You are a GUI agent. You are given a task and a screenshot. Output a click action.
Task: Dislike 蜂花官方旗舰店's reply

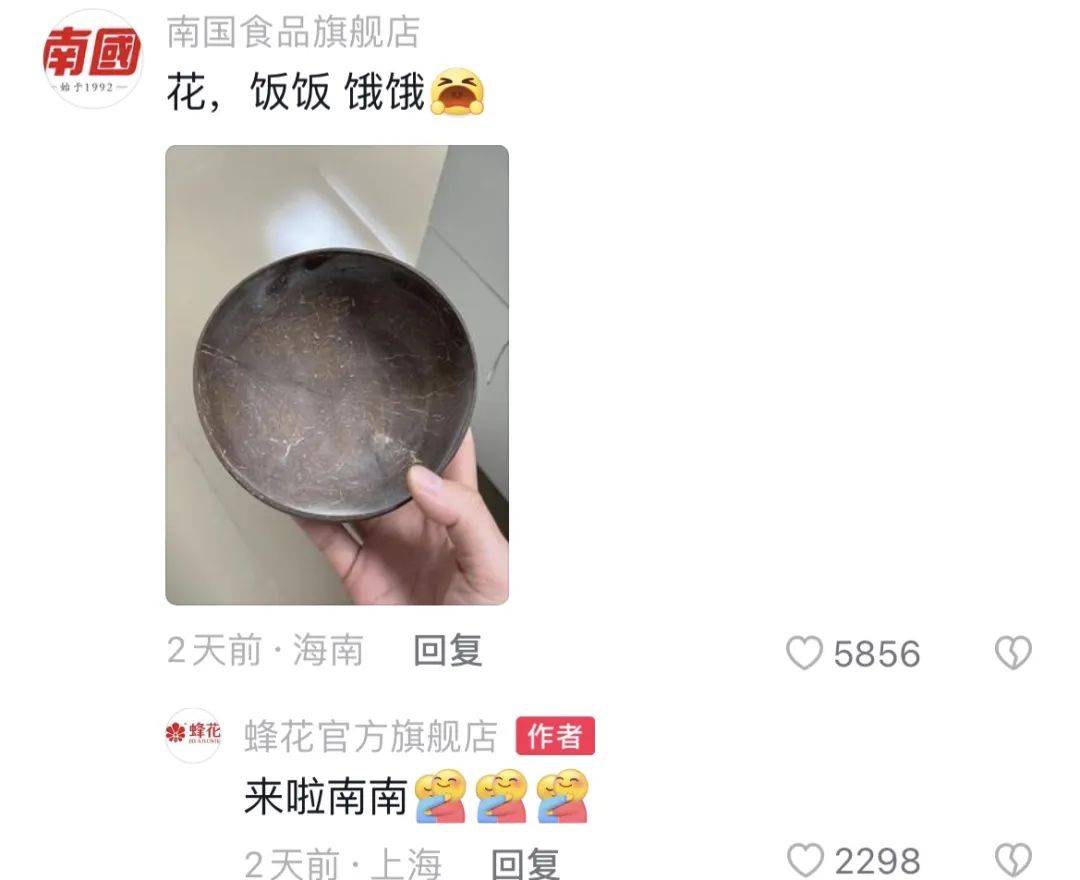(x=1013, y=861)
